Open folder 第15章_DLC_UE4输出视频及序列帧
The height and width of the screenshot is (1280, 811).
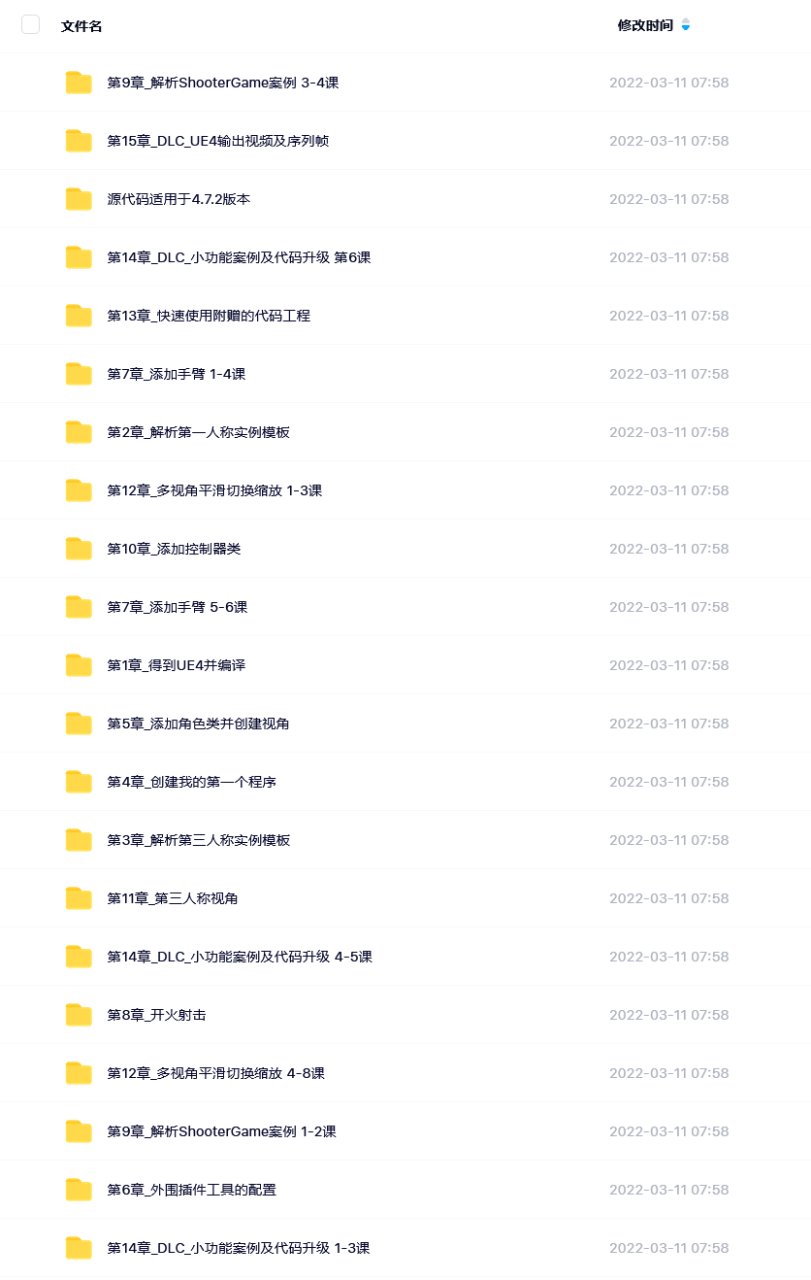[x=217, y=141]
